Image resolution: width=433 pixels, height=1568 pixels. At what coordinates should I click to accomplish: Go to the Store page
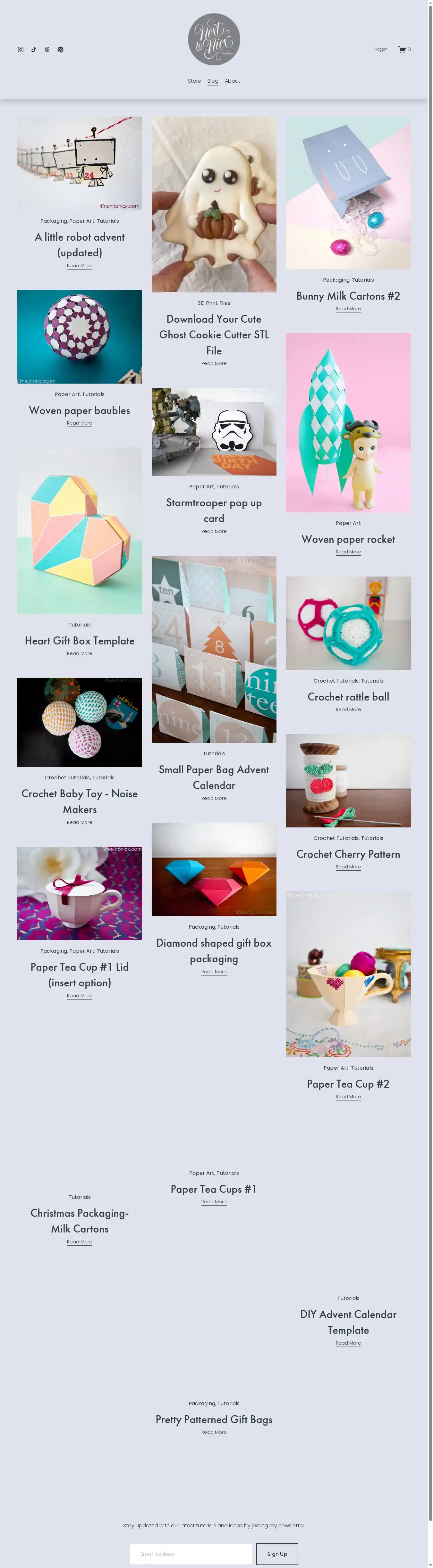tap(194, 81)
